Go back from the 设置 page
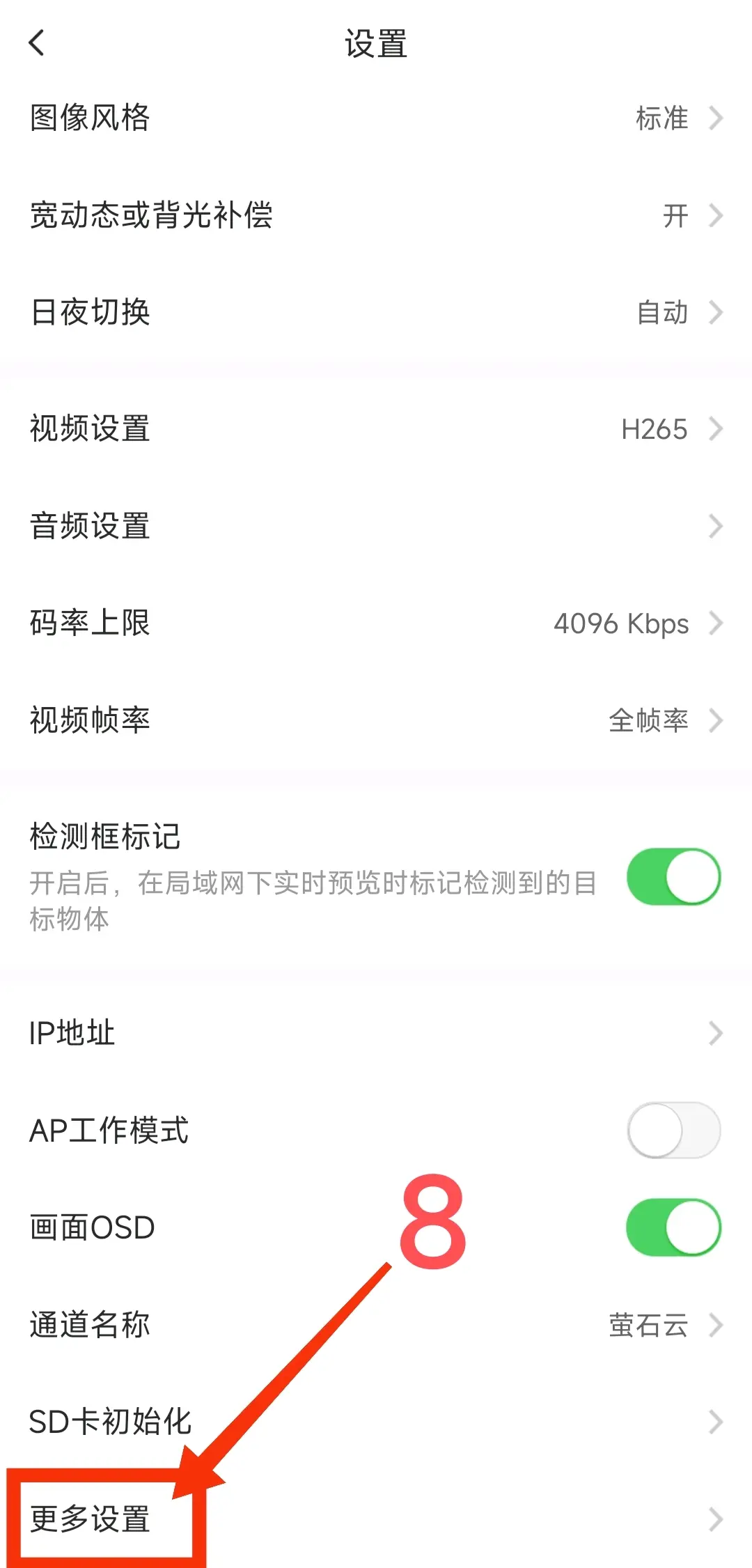Image resolution: width=752 pixels, height=1568 pixels. [x=38, y=43]
